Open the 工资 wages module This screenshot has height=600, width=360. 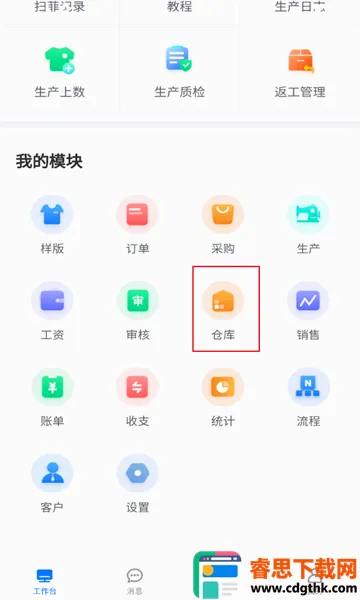[52, 311]
